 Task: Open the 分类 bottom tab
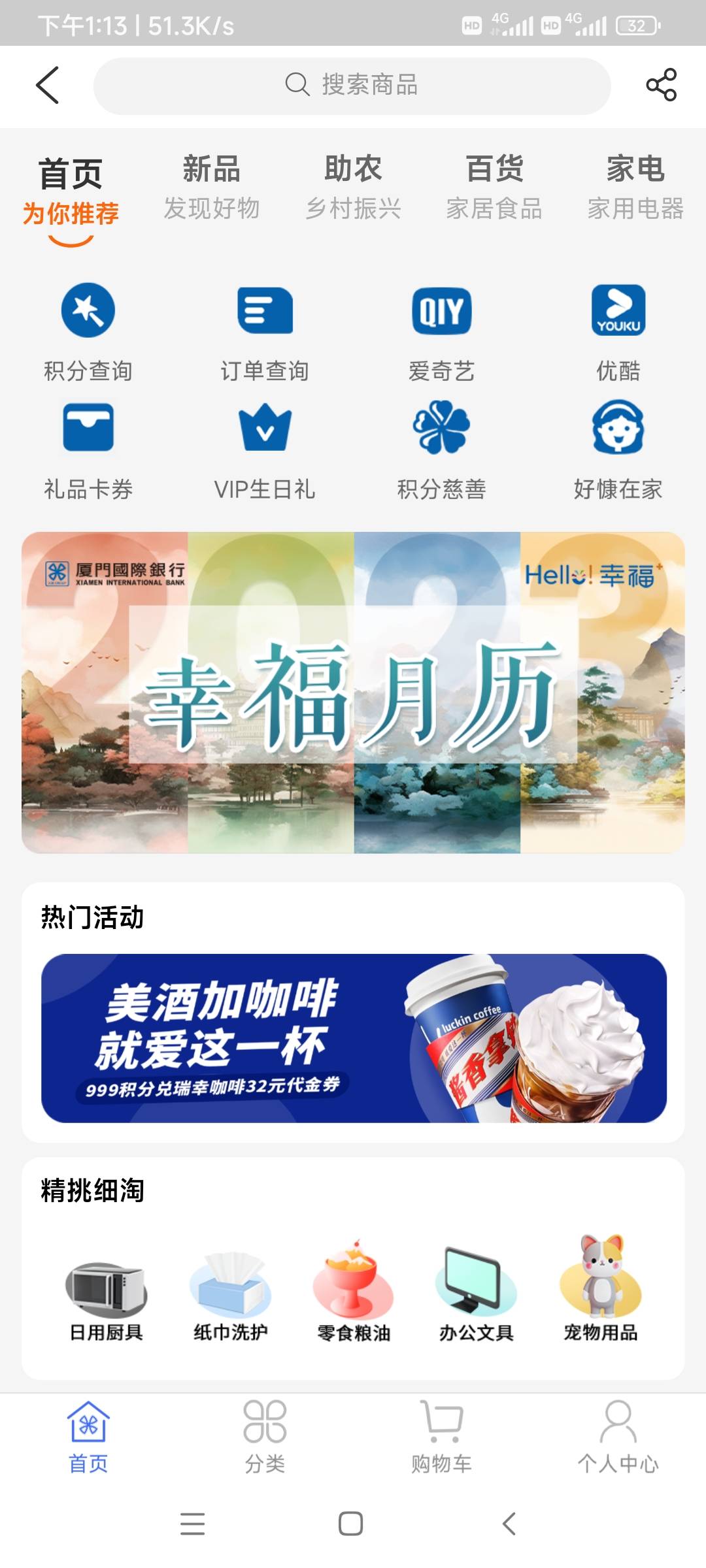(265, 1437)
